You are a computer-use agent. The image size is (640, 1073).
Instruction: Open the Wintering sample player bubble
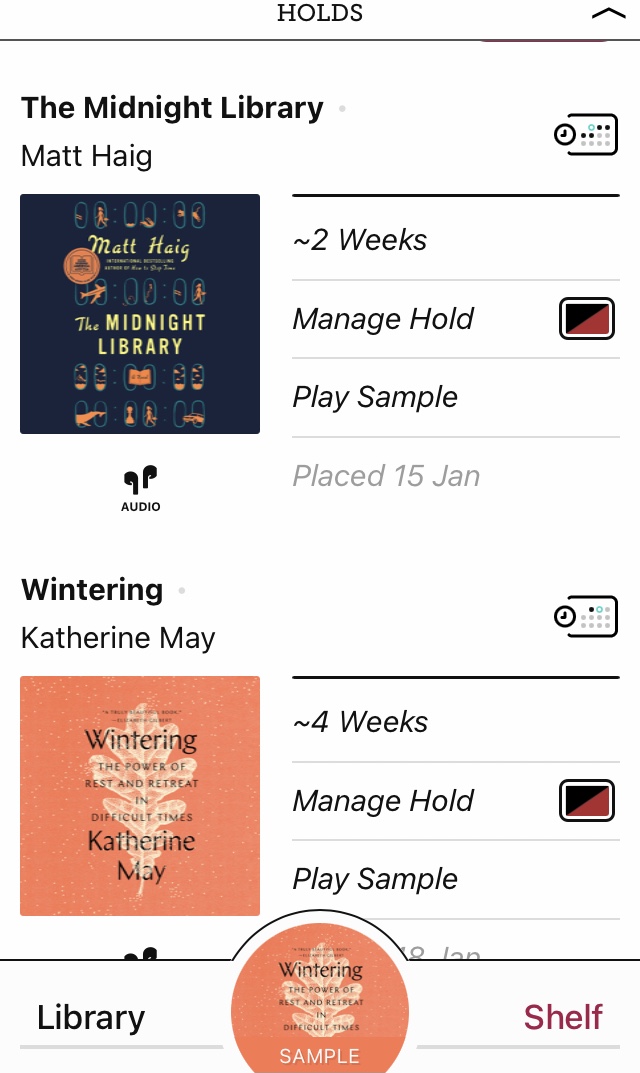(x=320, y=1000)
